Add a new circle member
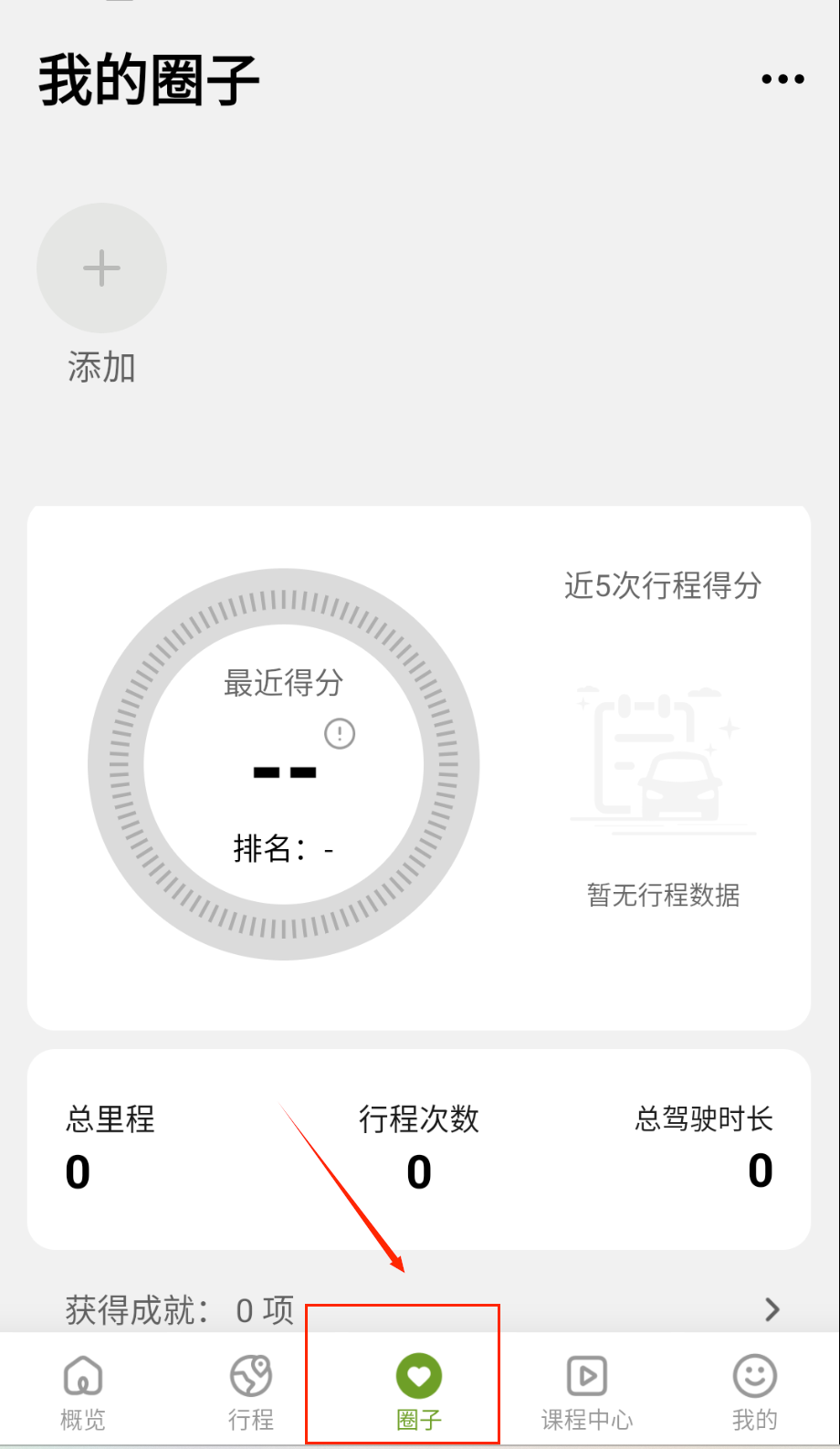The image size is (840, 1449). click(101, 268)
